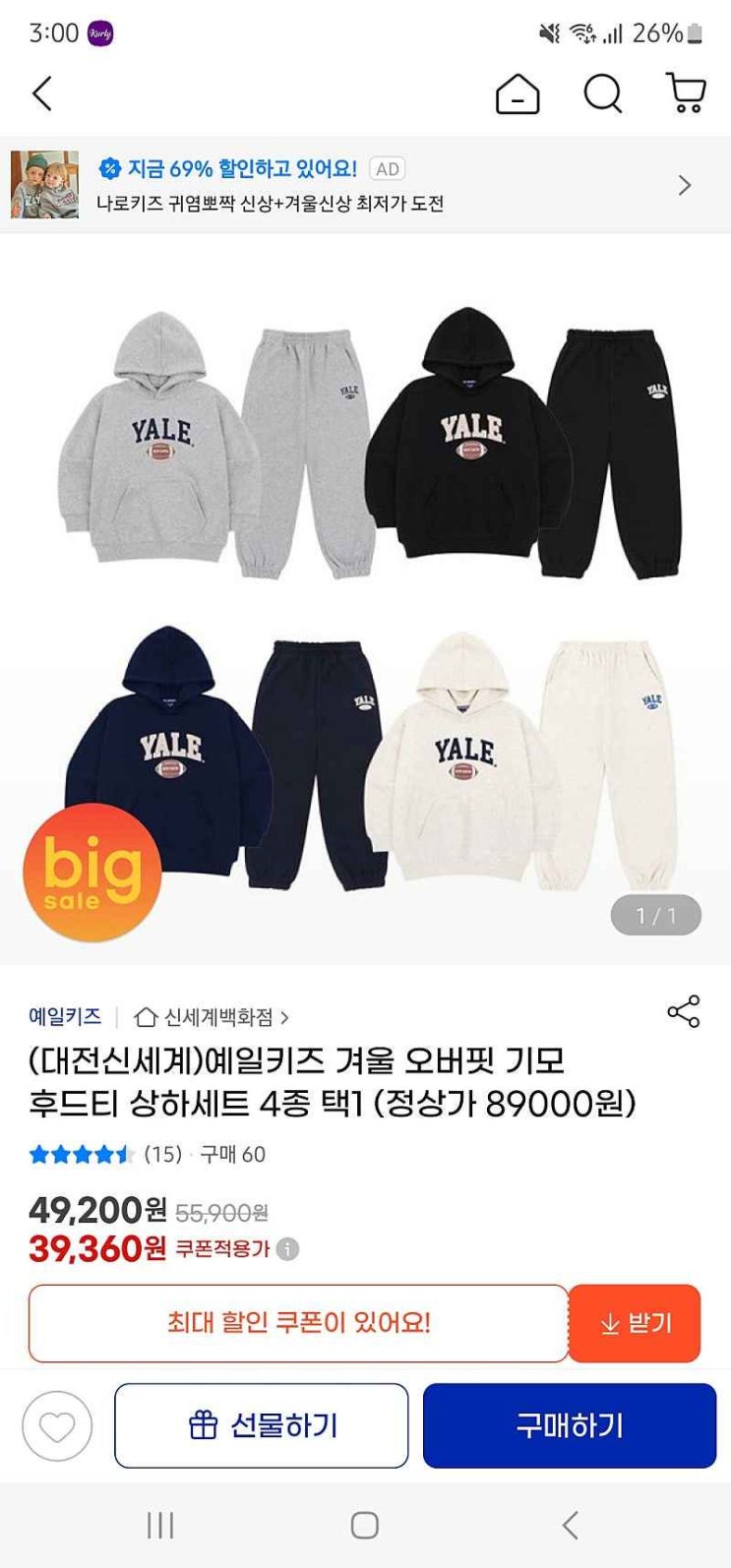Add this product to wishlist with the heart

56,1425
